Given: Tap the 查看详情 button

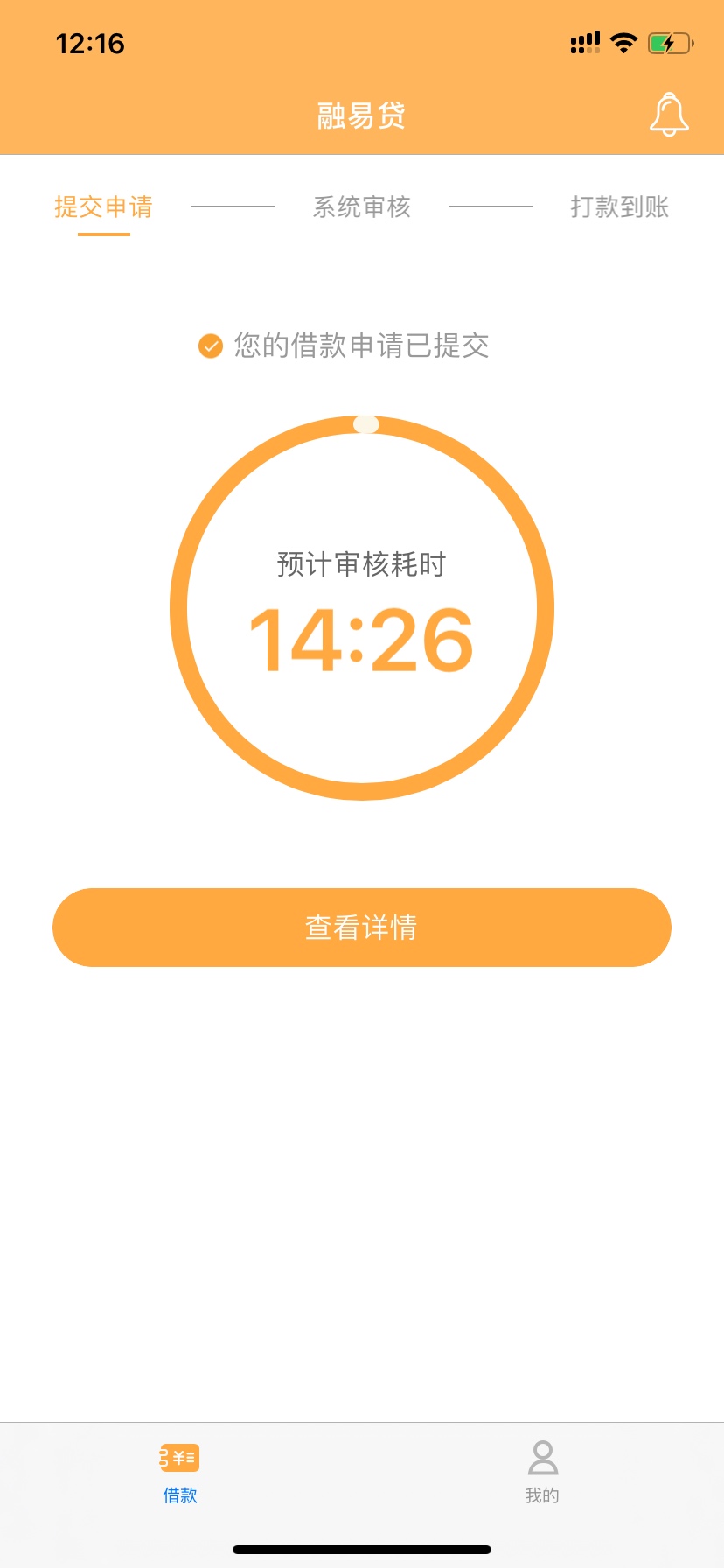Looking at the screenshot, I should tap(362, 927).
